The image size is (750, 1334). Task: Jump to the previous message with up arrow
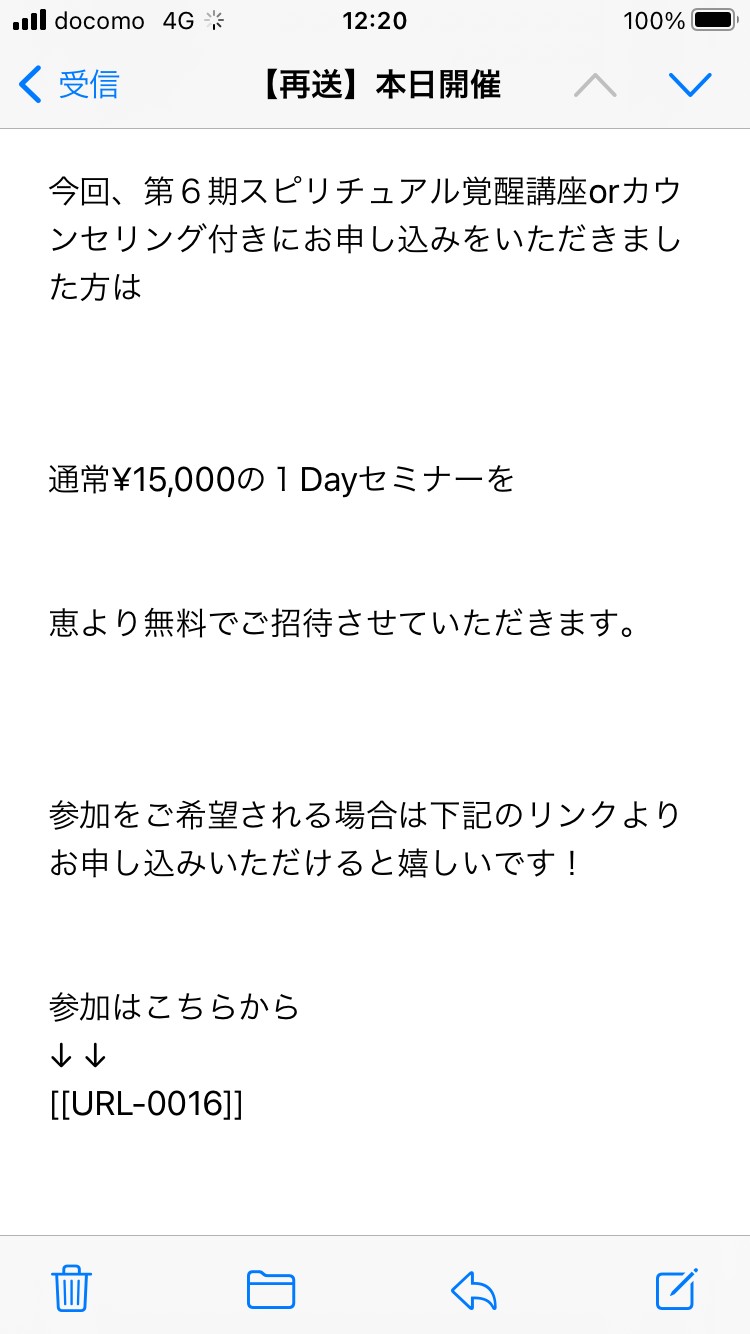click(x=596, y=85)
